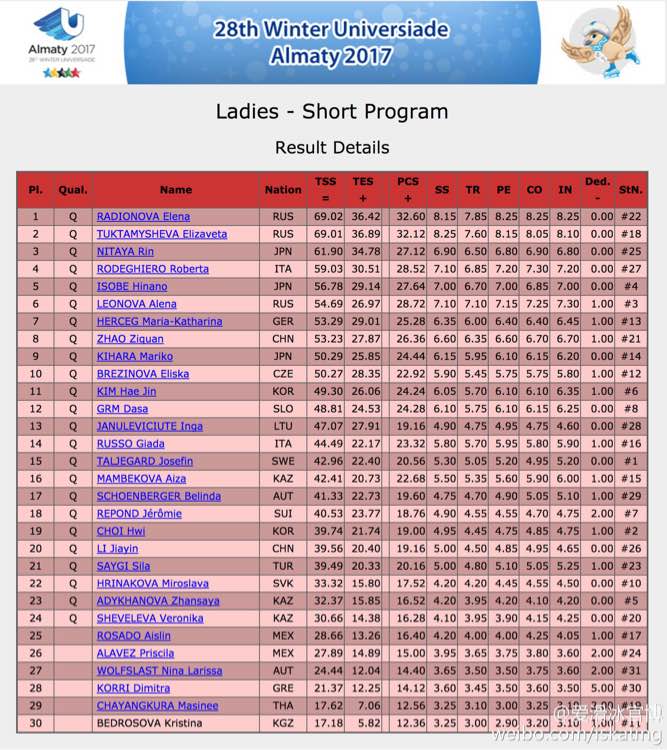This screenshot has height=750, width=667.
Task: Select HRINAKOVA Miroslava's link
Action: click(153, 584)
